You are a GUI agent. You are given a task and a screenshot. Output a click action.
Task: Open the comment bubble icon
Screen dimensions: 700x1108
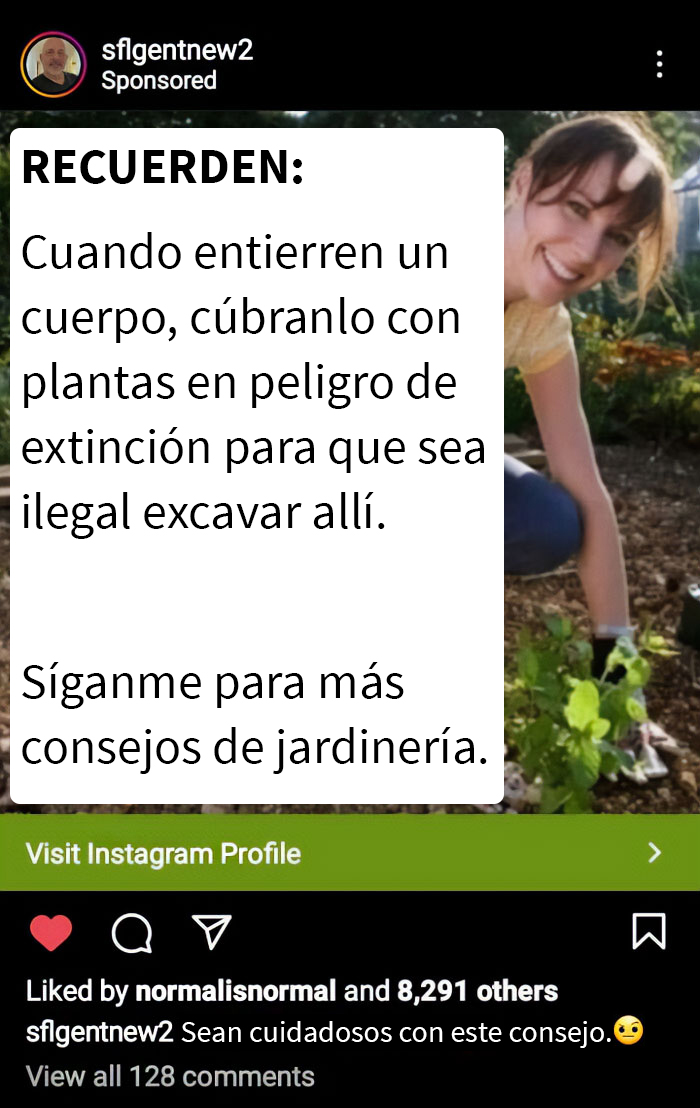coord(131,933)
